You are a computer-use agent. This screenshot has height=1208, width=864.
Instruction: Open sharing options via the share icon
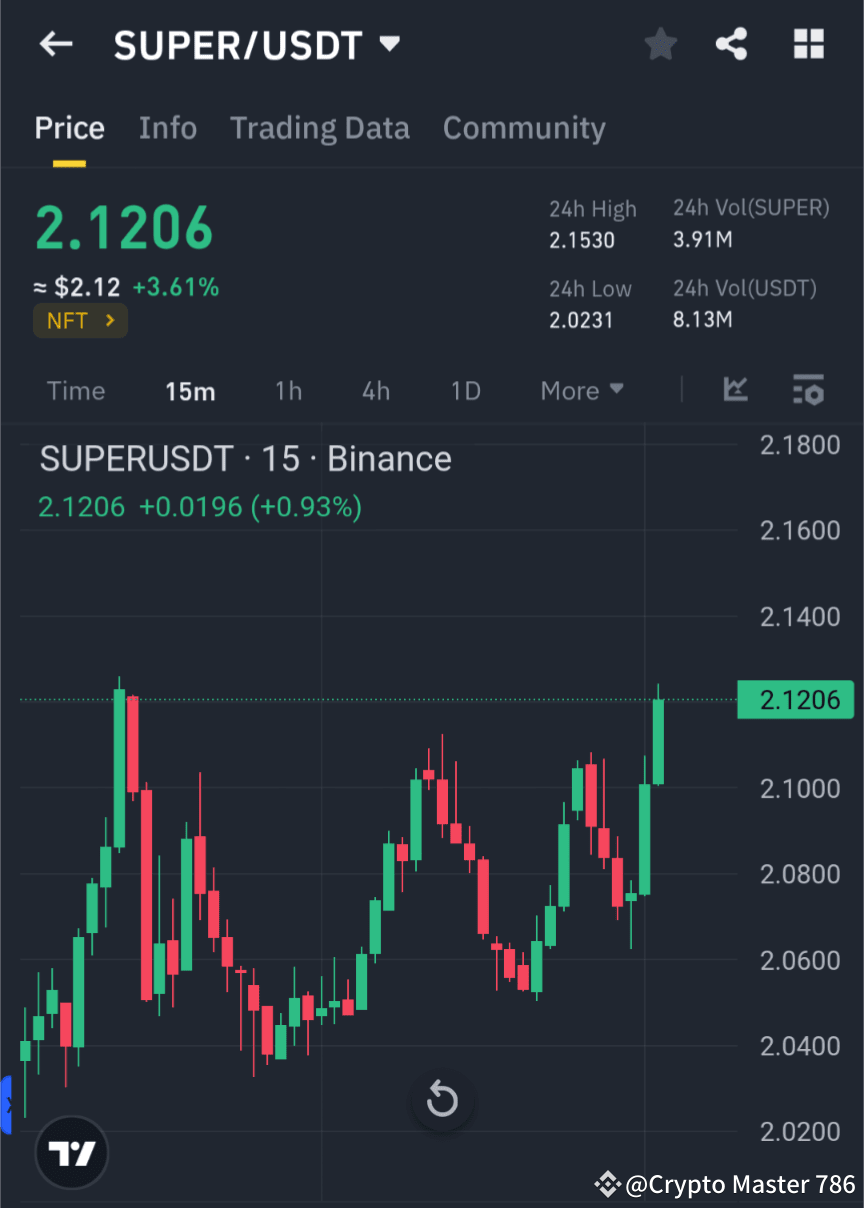tap(732, 44)
